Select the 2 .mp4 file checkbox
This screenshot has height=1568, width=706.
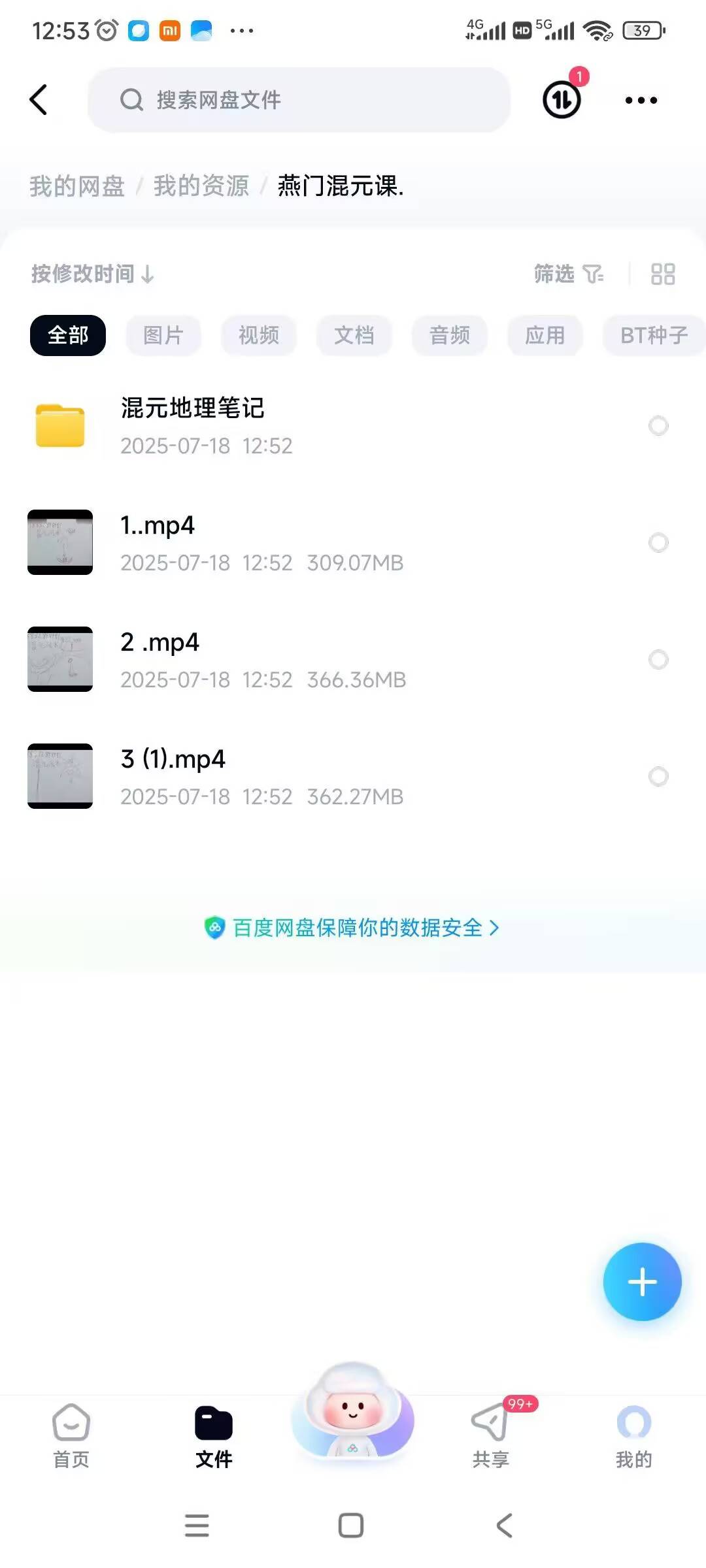click(658, 659)
